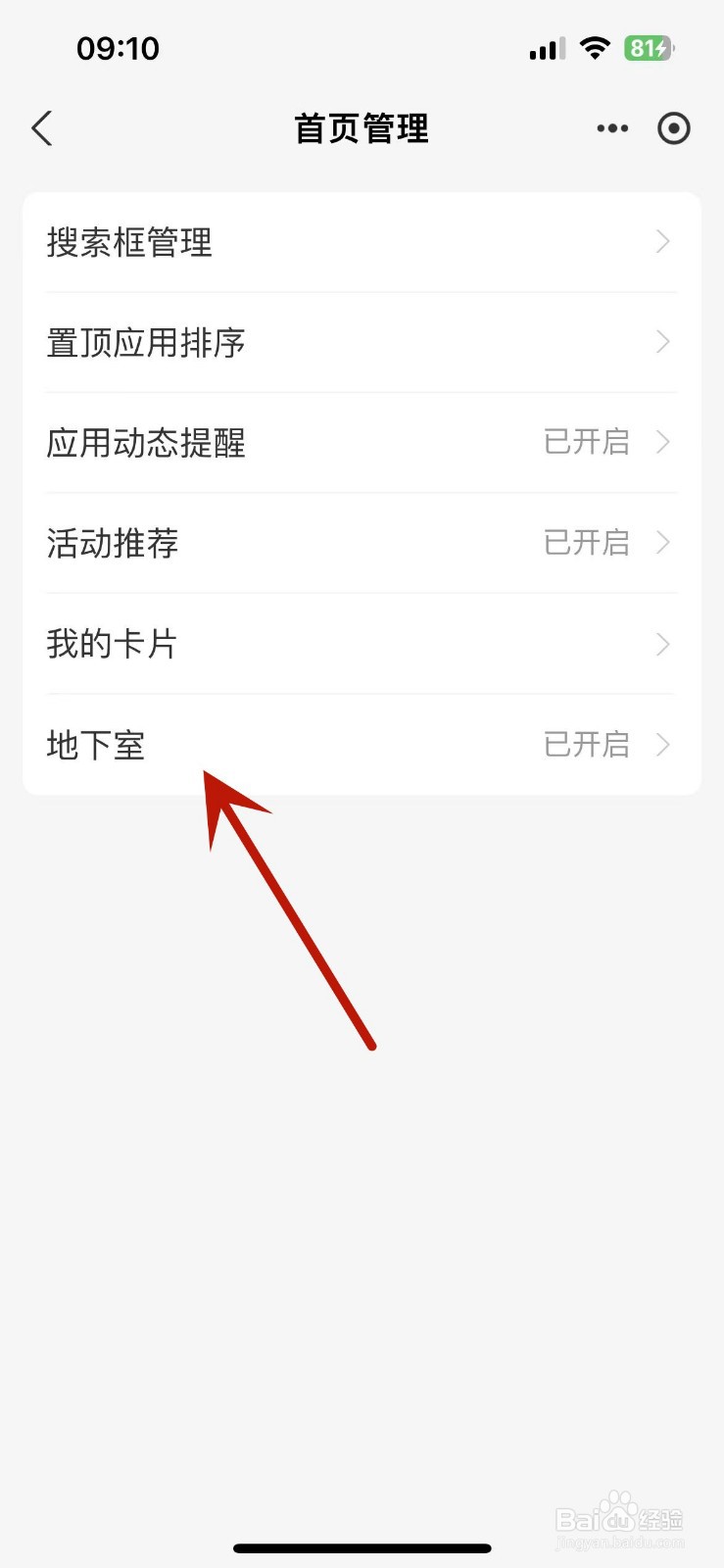Expand the 置顶应用排序 row chevron

pos(661,342)
